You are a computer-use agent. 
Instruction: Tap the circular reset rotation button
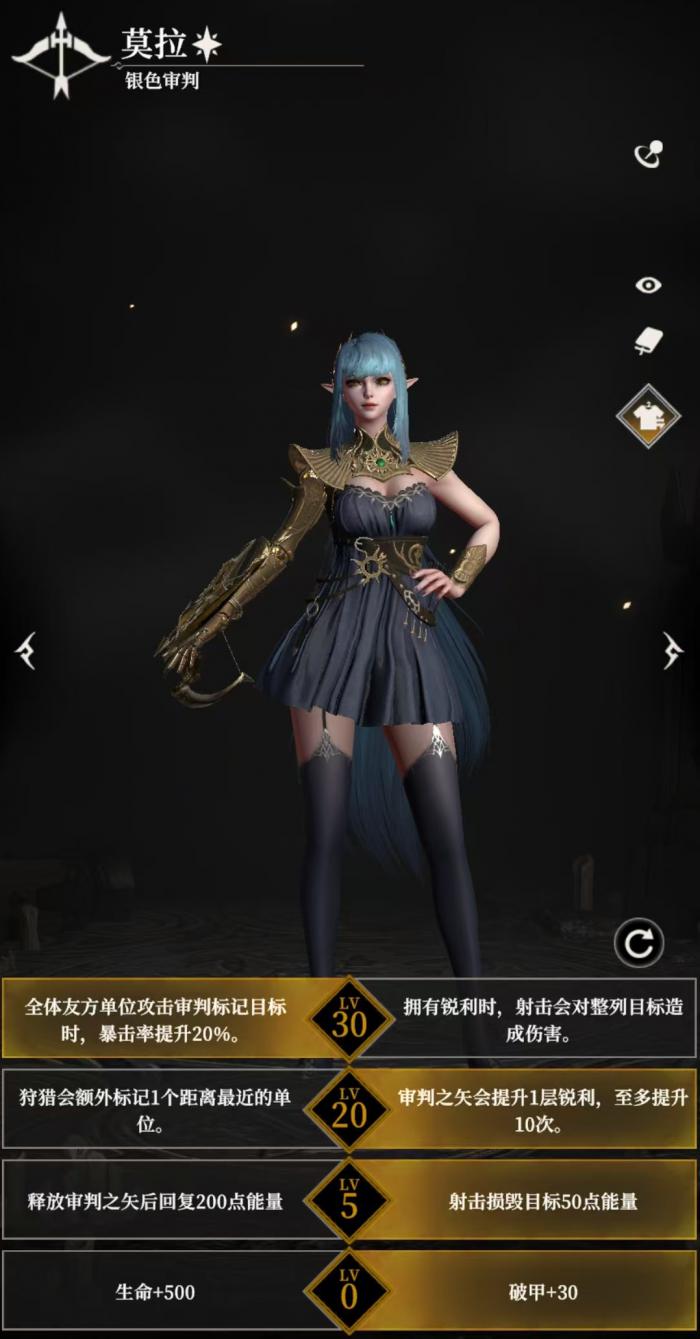click(639, 942)
